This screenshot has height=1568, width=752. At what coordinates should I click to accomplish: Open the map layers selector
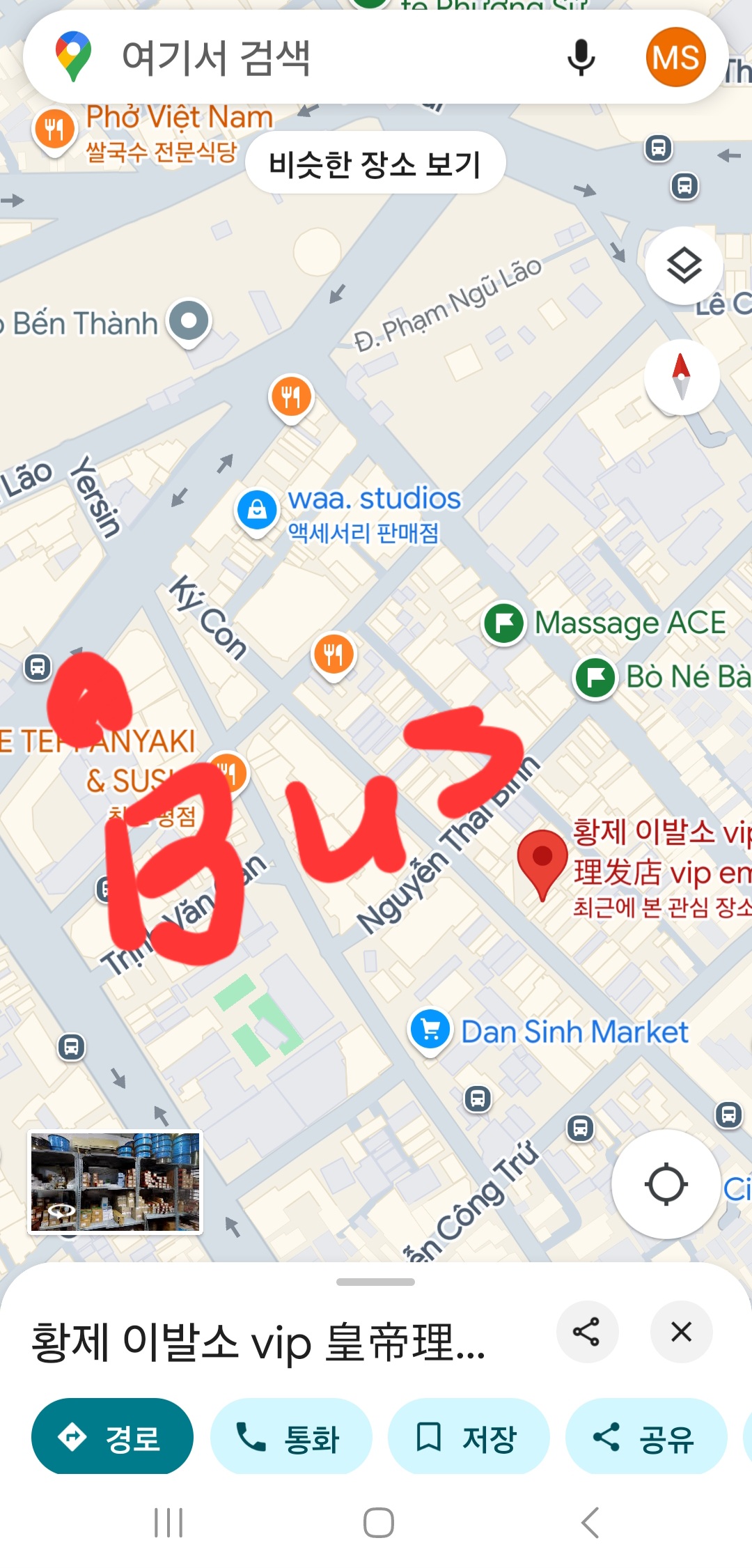[x=683, y=265]
